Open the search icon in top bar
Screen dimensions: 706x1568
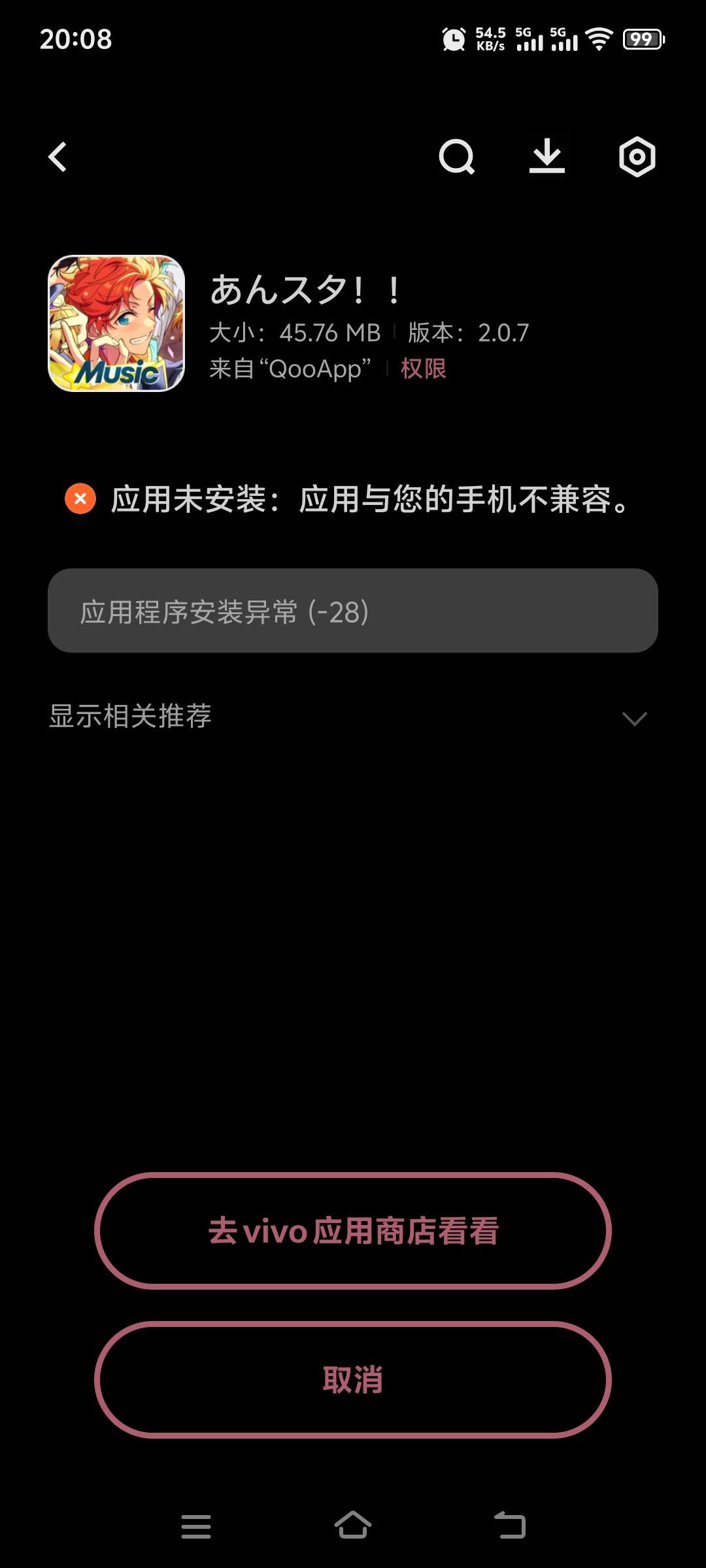(x=458, y=157)
